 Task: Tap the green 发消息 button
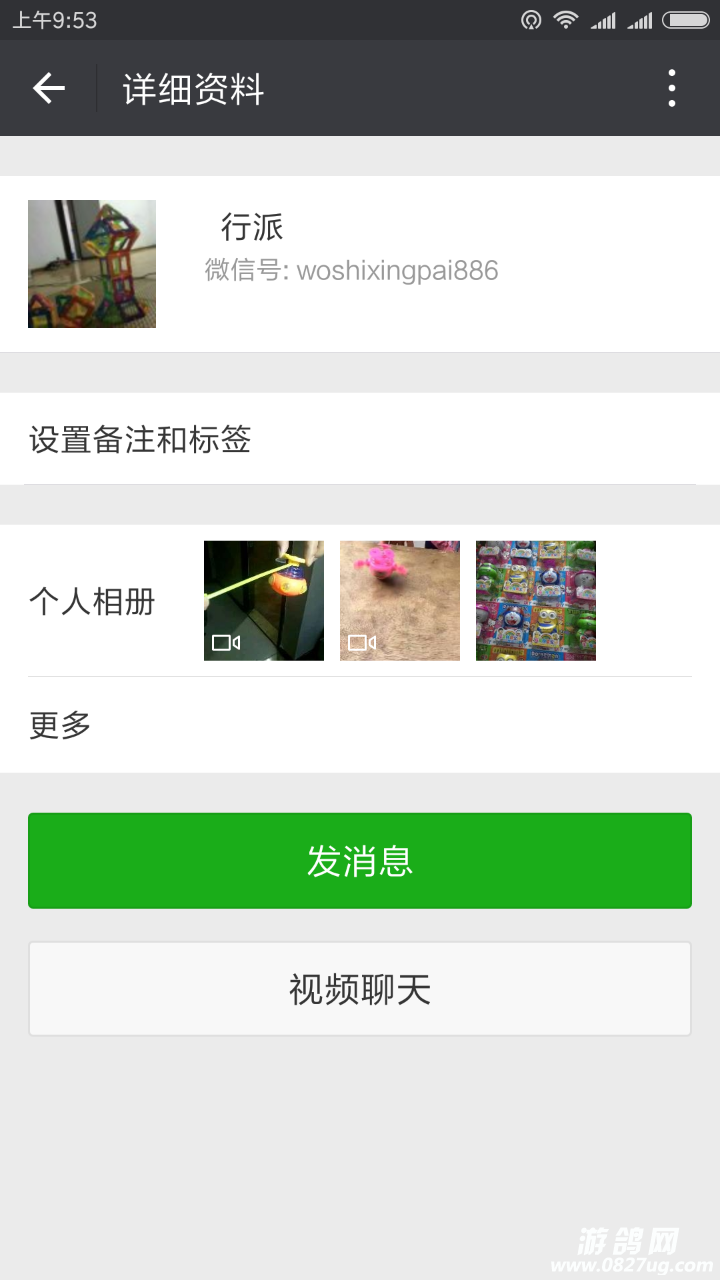[360, 861]
